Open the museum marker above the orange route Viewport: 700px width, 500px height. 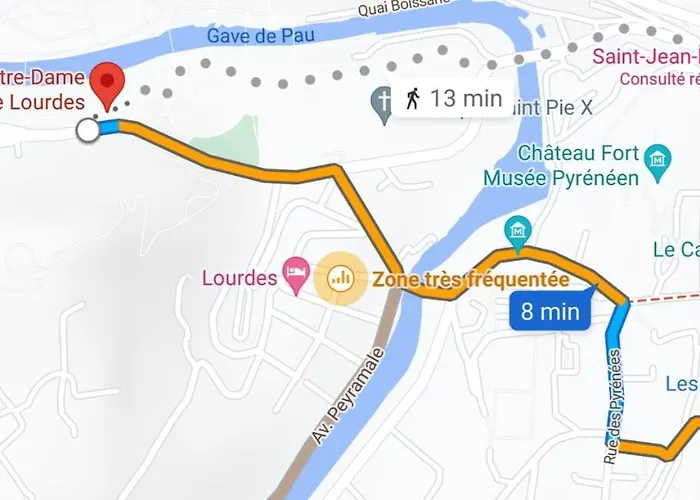[518, 232]
